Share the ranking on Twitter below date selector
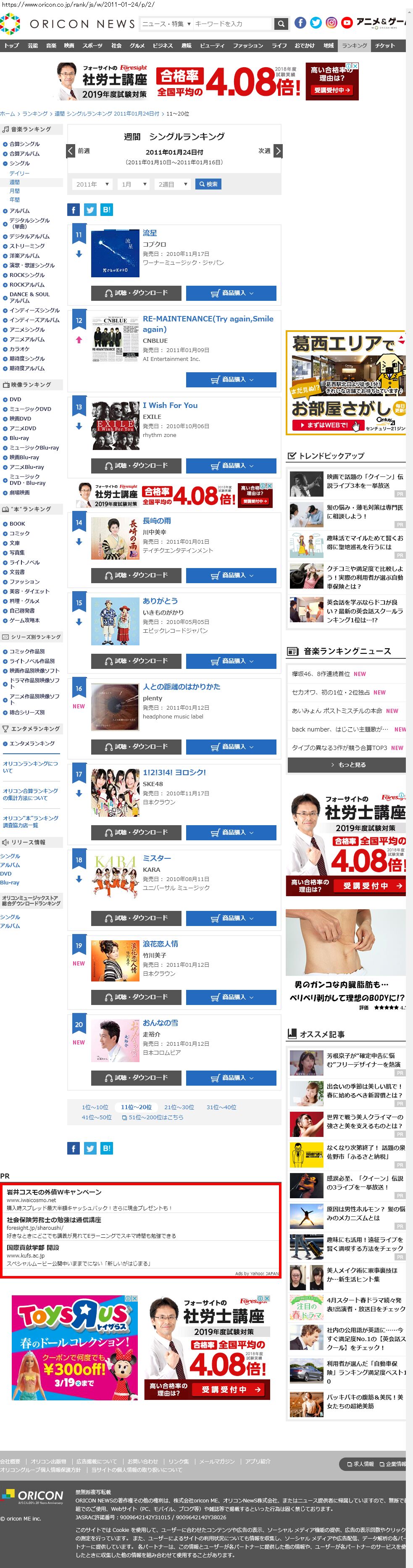Viewport: 413px width, 1568px height. pyautogui.click(x=90, y=210)
